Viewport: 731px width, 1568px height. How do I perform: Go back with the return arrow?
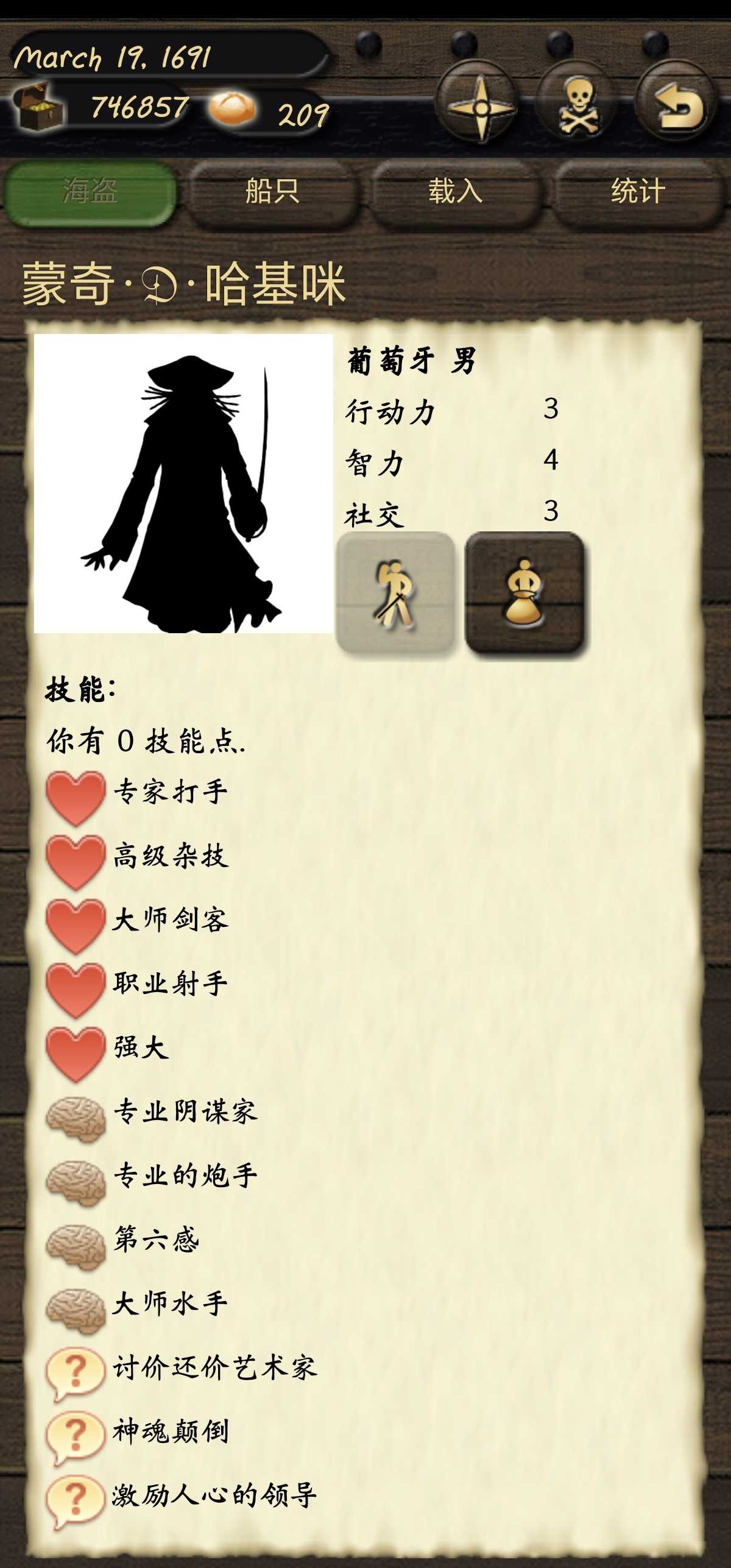(676, 108)
